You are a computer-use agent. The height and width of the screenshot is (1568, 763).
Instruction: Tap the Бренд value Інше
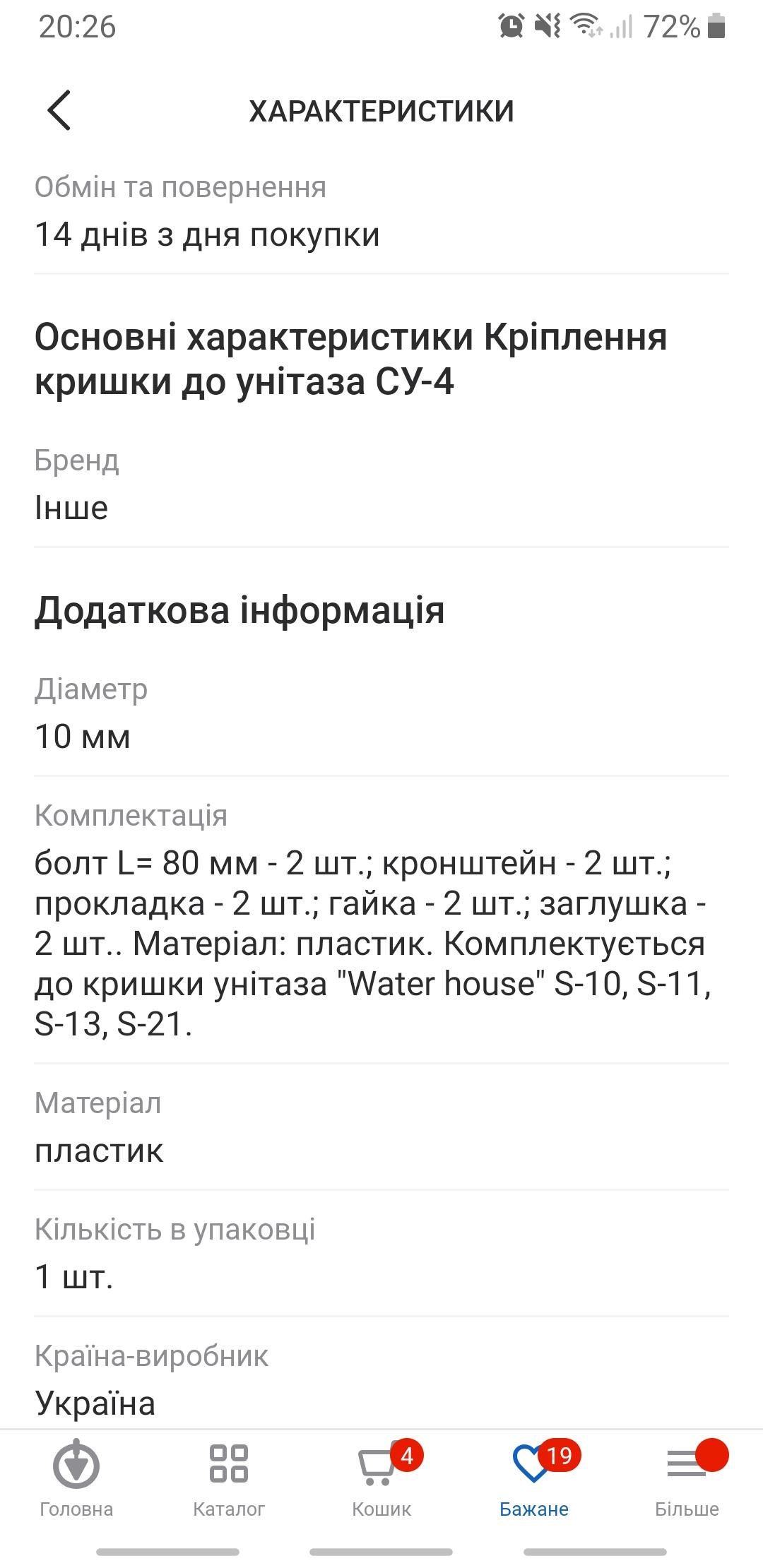click(72, 507)
